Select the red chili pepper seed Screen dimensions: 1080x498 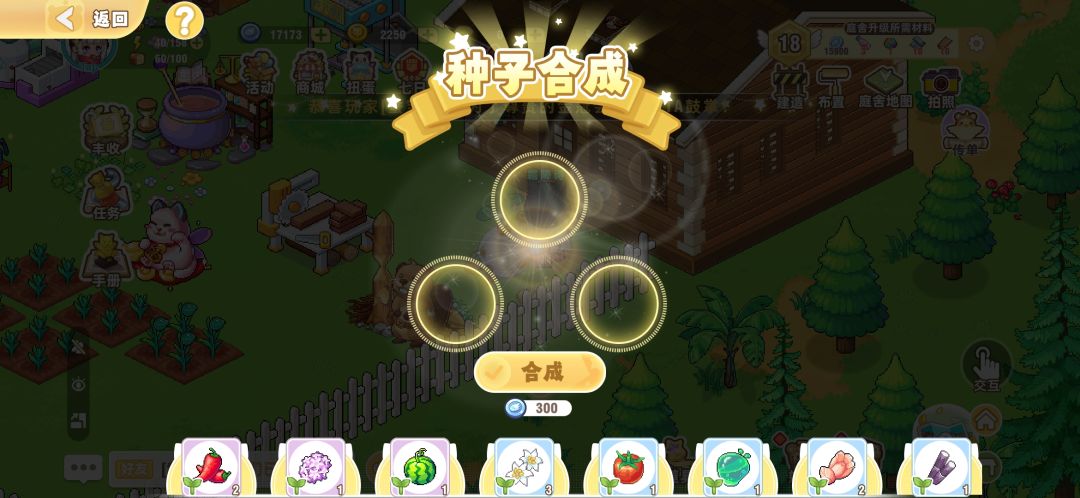(211, 467)
